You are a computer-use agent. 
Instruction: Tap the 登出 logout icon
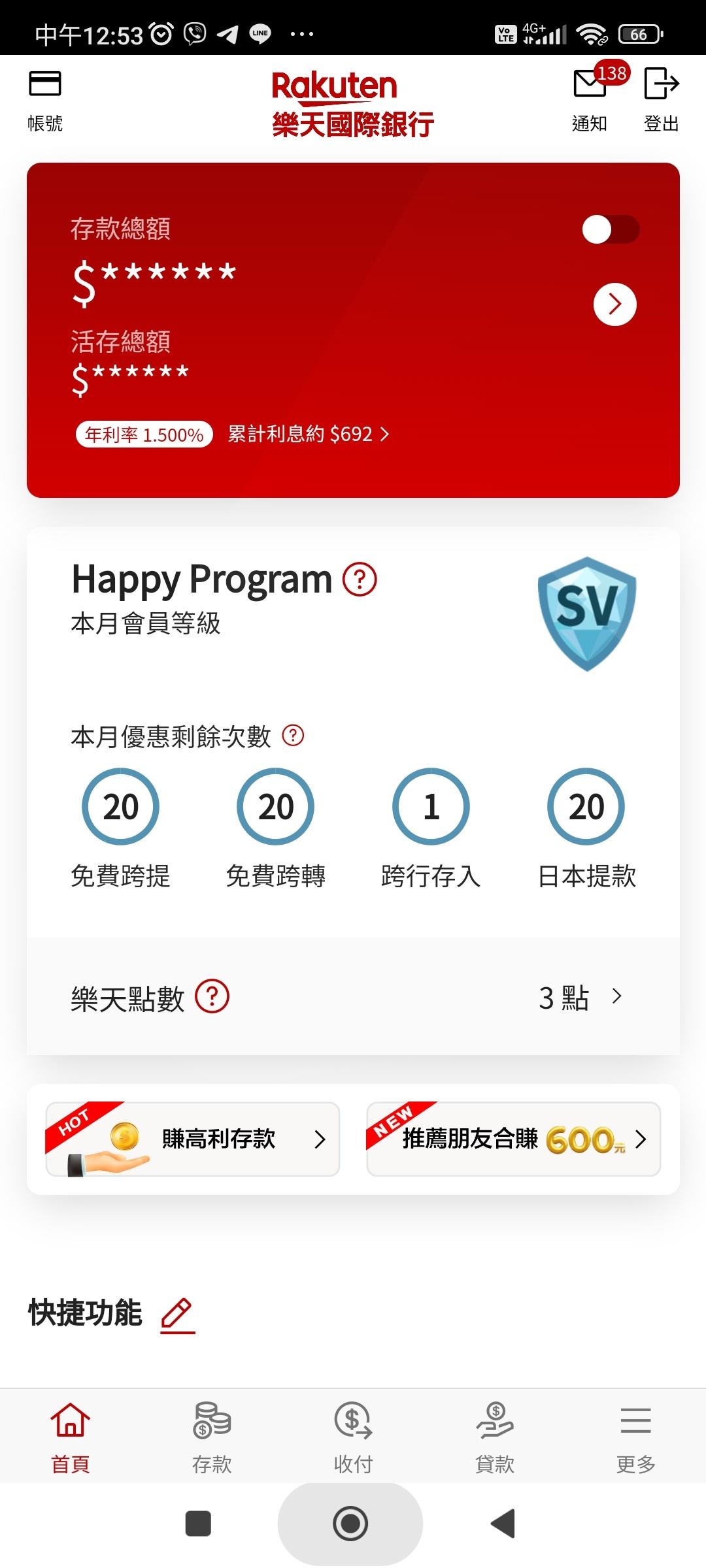(661, 98)
